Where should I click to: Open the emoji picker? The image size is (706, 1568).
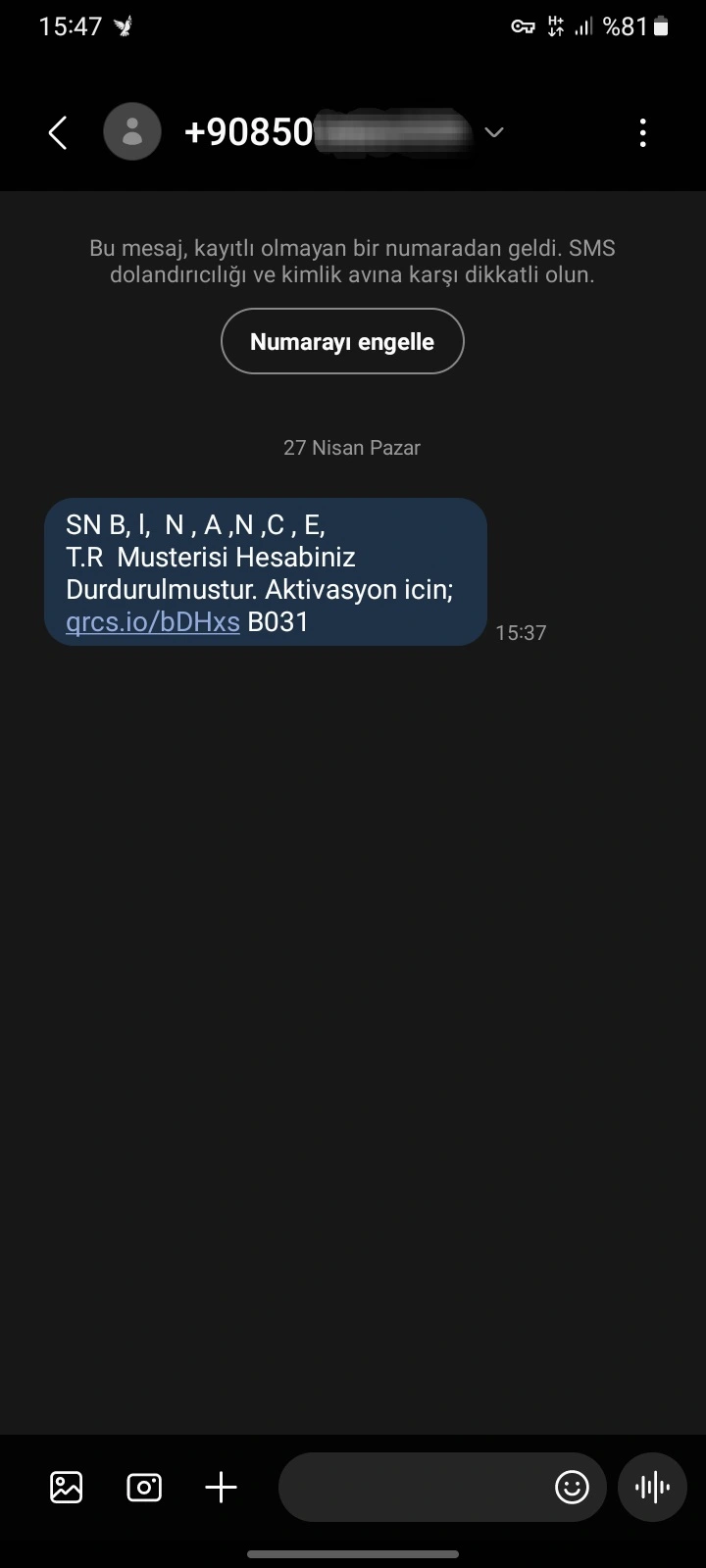572,1487
